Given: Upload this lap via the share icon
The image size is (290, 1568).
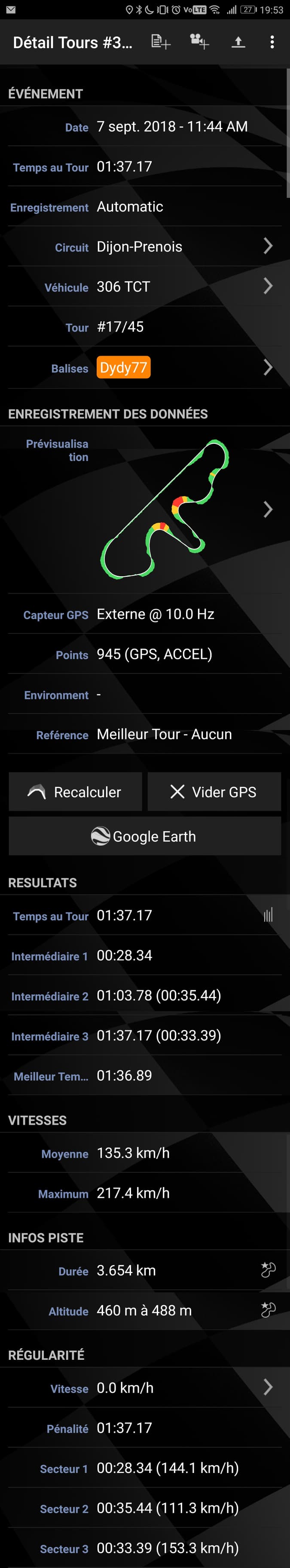Looking at the screenshot, I should pos(238,42).
